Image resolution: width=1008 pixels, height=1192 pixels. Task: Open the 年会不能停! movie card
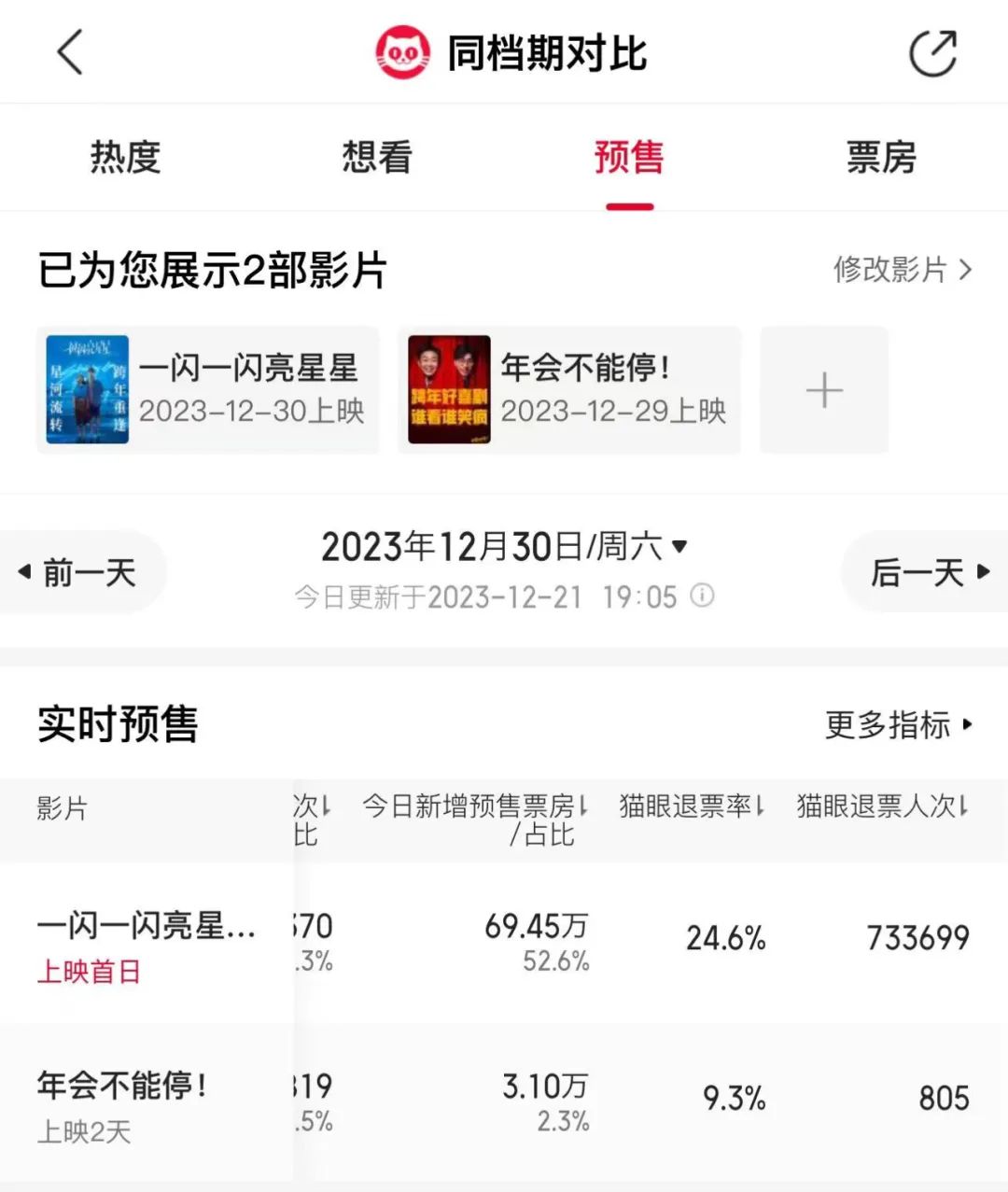coord(568,389)
